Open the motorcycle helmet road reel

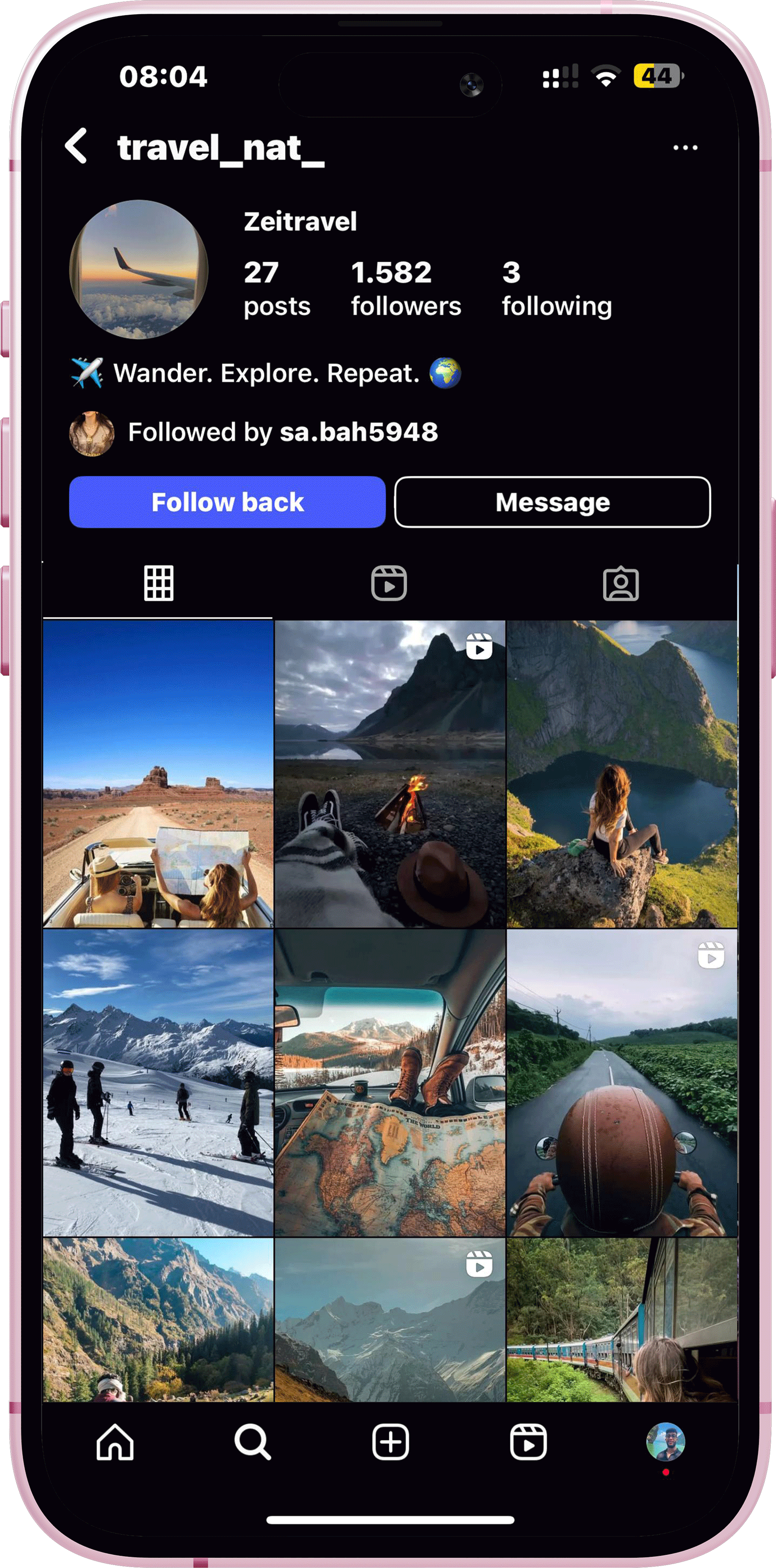(622, 1082)
